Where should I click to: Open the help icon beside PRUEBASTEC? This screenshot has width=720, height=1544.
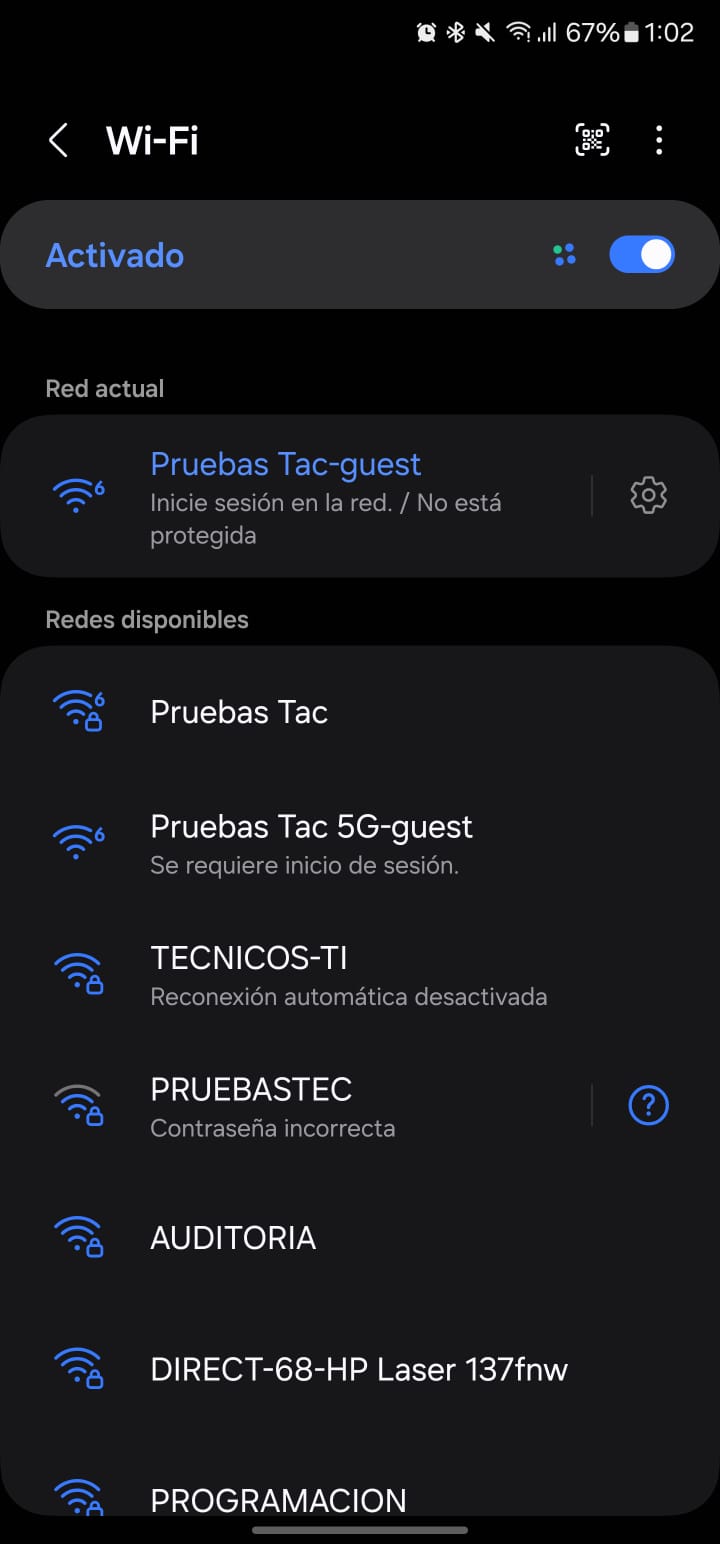pyautogui.click(x=648, y=1105)
